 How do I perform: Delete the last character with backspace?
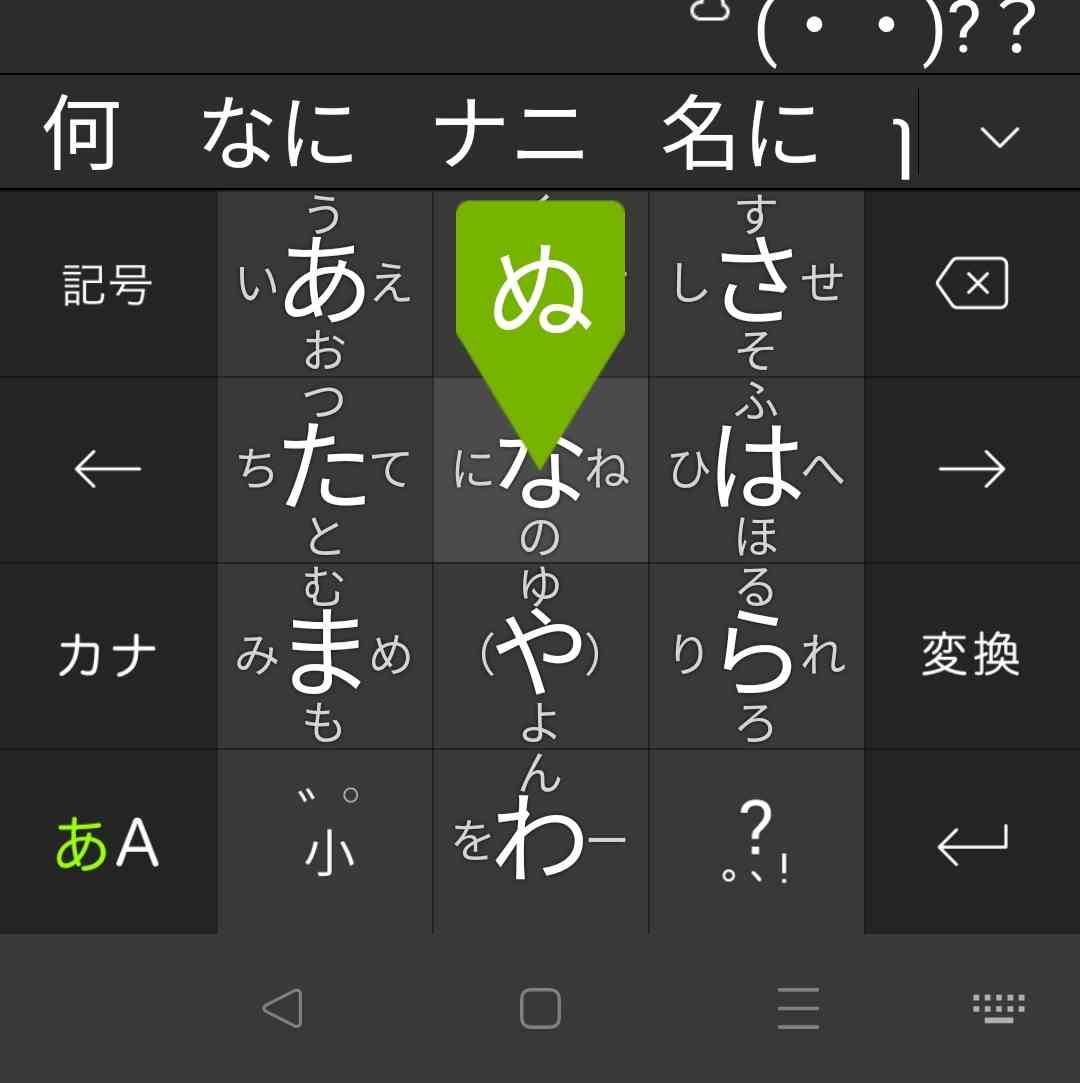click(971, 285)
